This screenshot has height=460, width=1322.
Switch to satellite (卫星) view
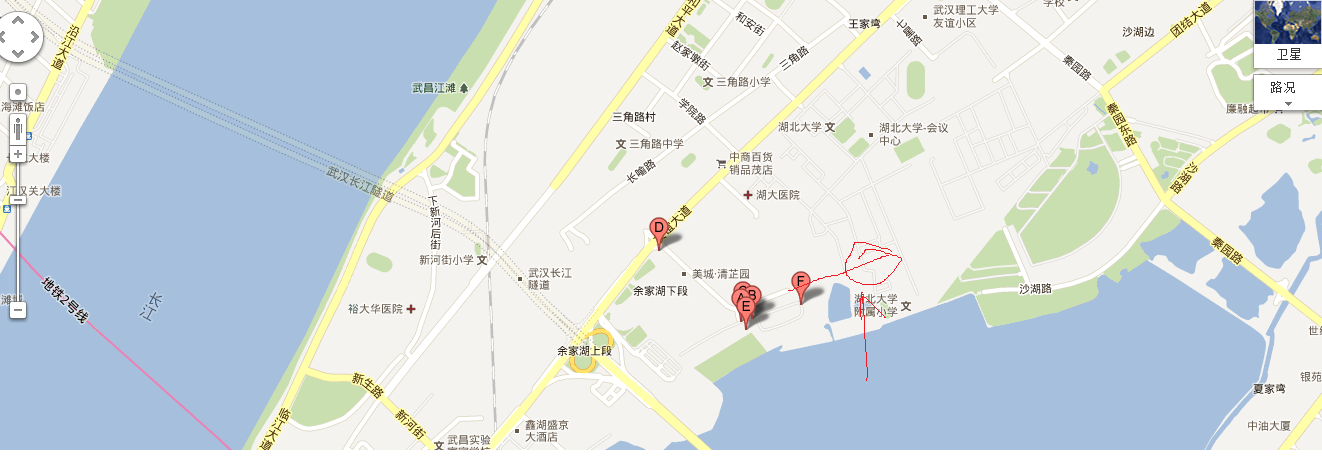[x=1288, y=34]
